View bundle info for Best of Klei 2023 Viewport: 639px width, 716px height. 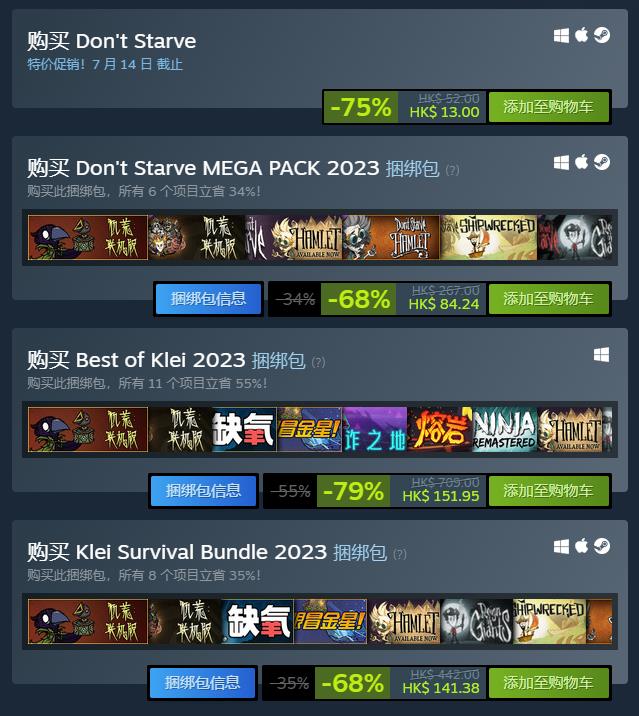(203, 491)
